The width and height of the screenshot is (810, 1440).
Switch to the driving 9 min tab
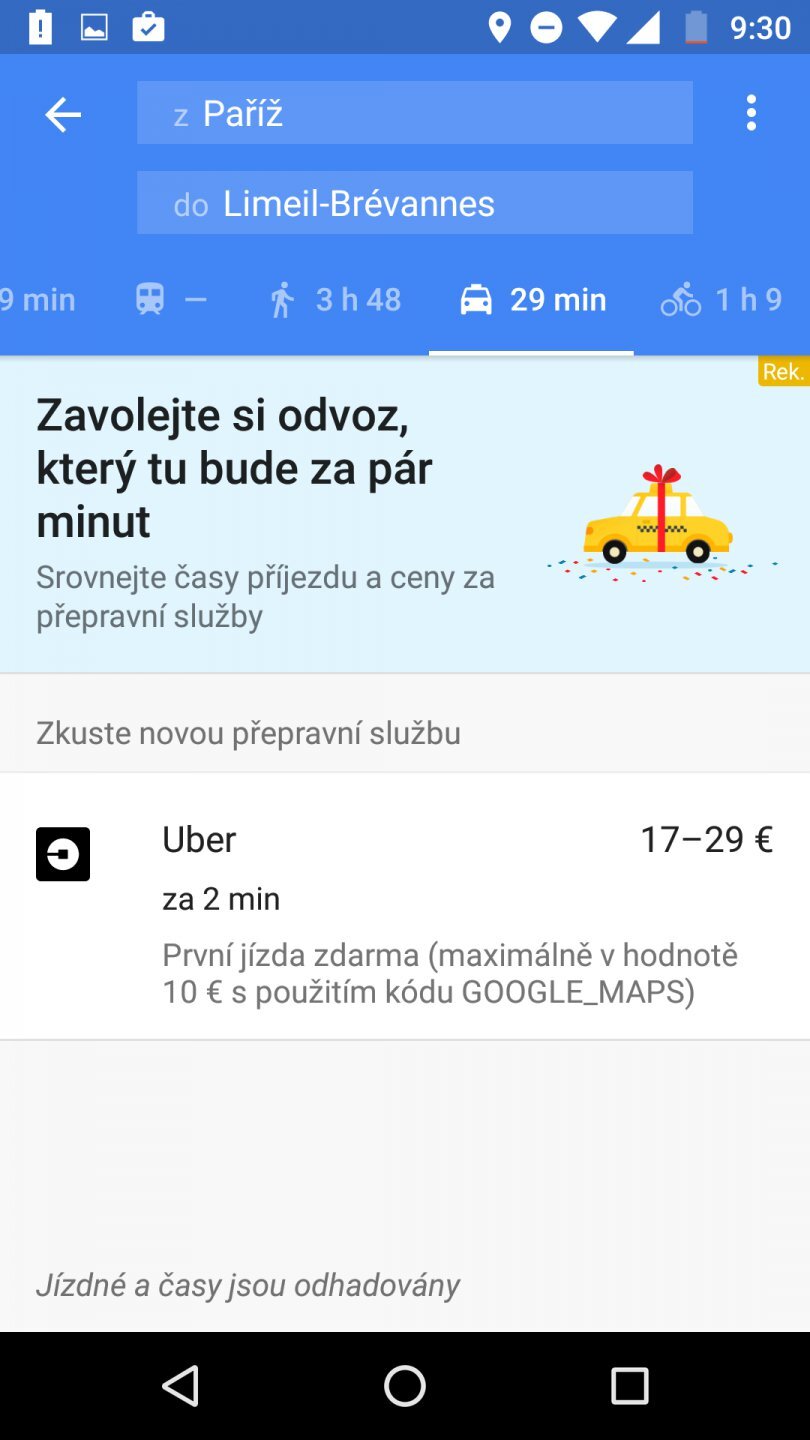pyautogui.click(x=40, y=299)
